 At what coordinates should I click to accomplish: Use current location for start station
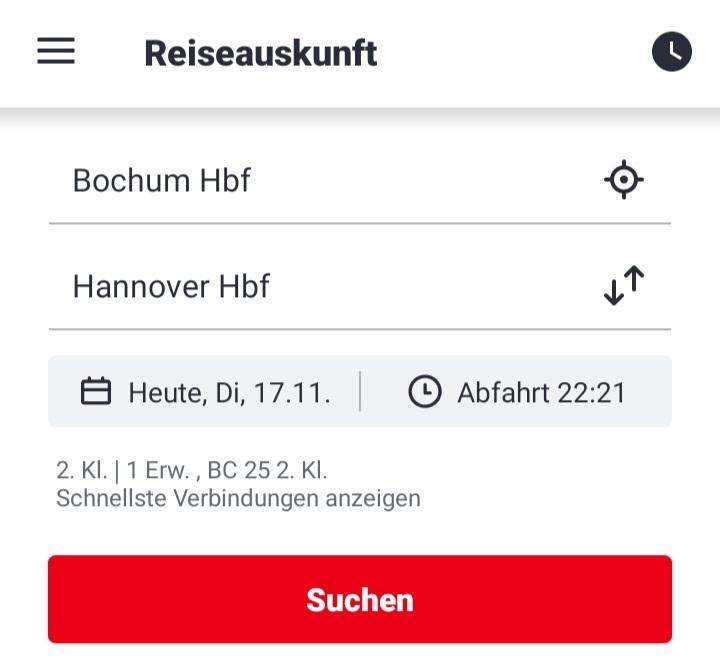623,180
